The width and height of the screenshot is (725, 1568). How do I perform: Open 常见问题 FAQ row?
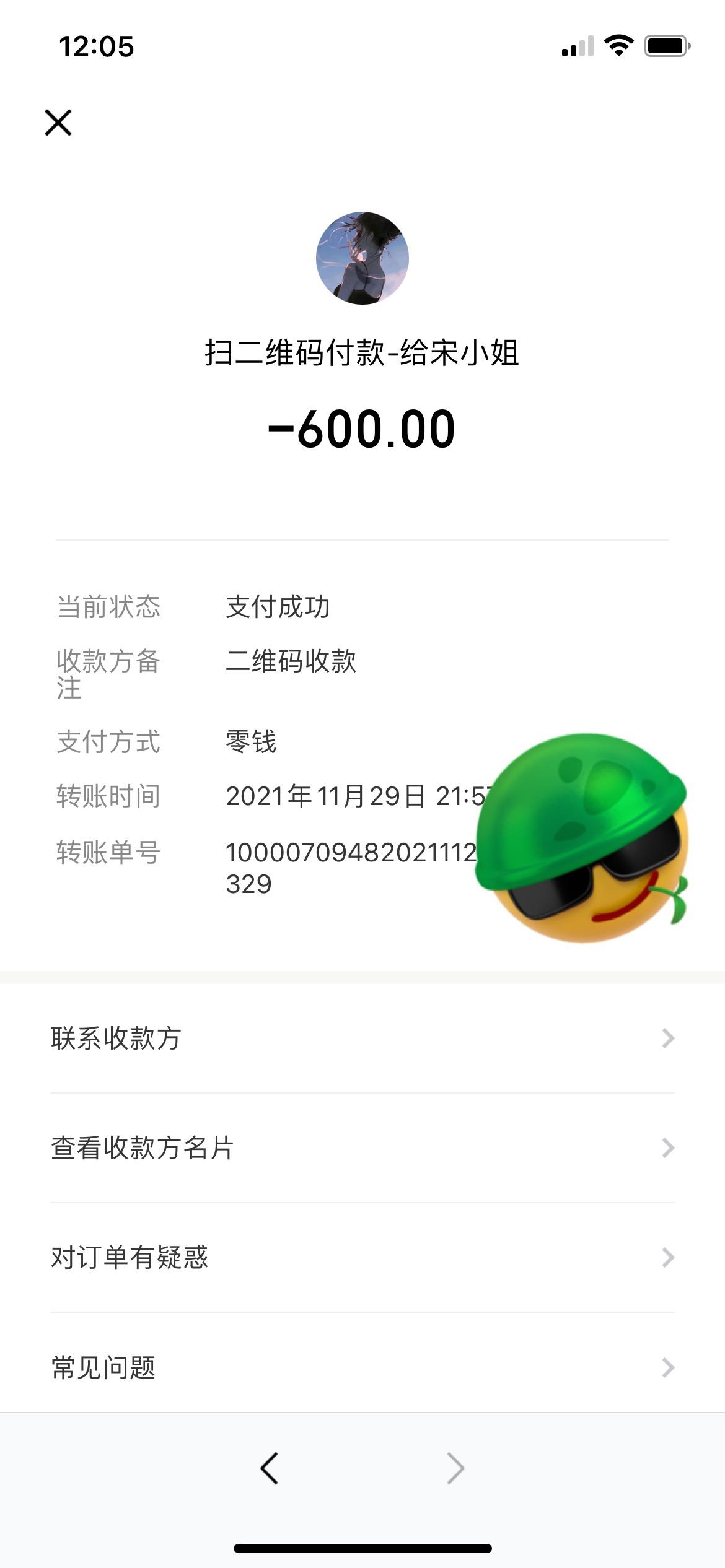coord(362,1367)
